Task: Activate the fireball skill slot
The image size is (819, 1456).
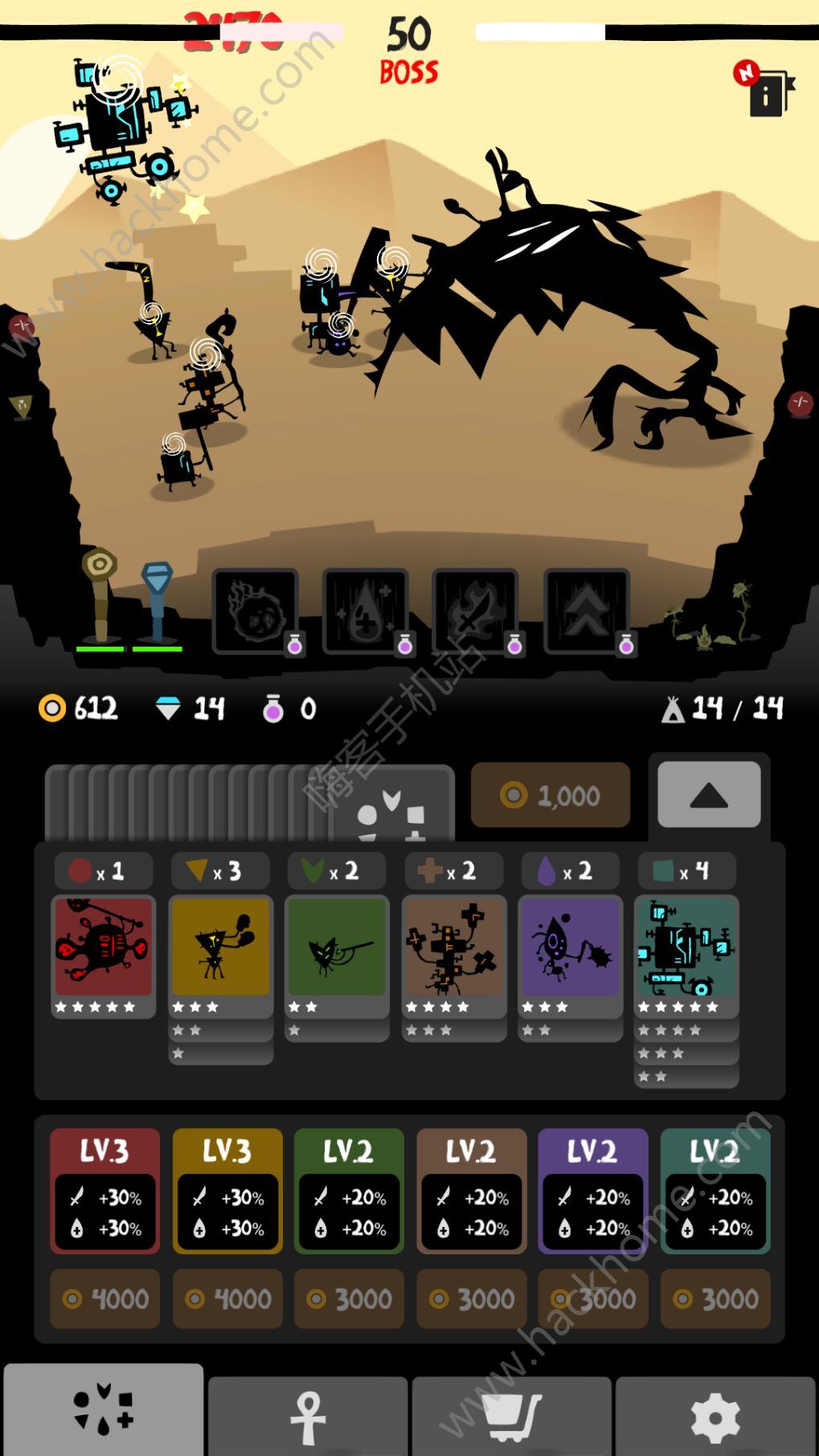Action: point(256,611)
